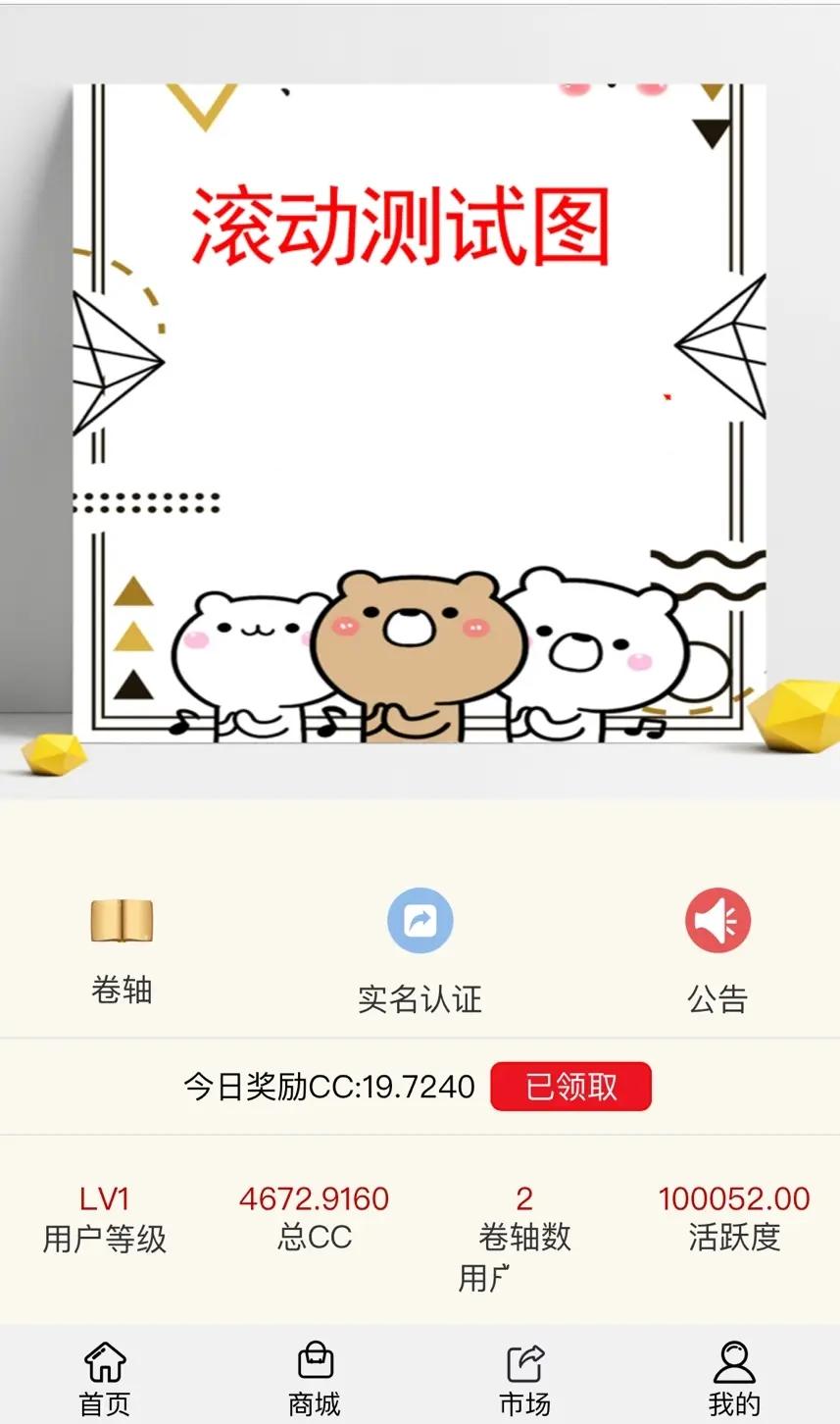Screen dimensions: 840x1424
Task: Open 实名认证 real-name verification
Action: point(420,951)
